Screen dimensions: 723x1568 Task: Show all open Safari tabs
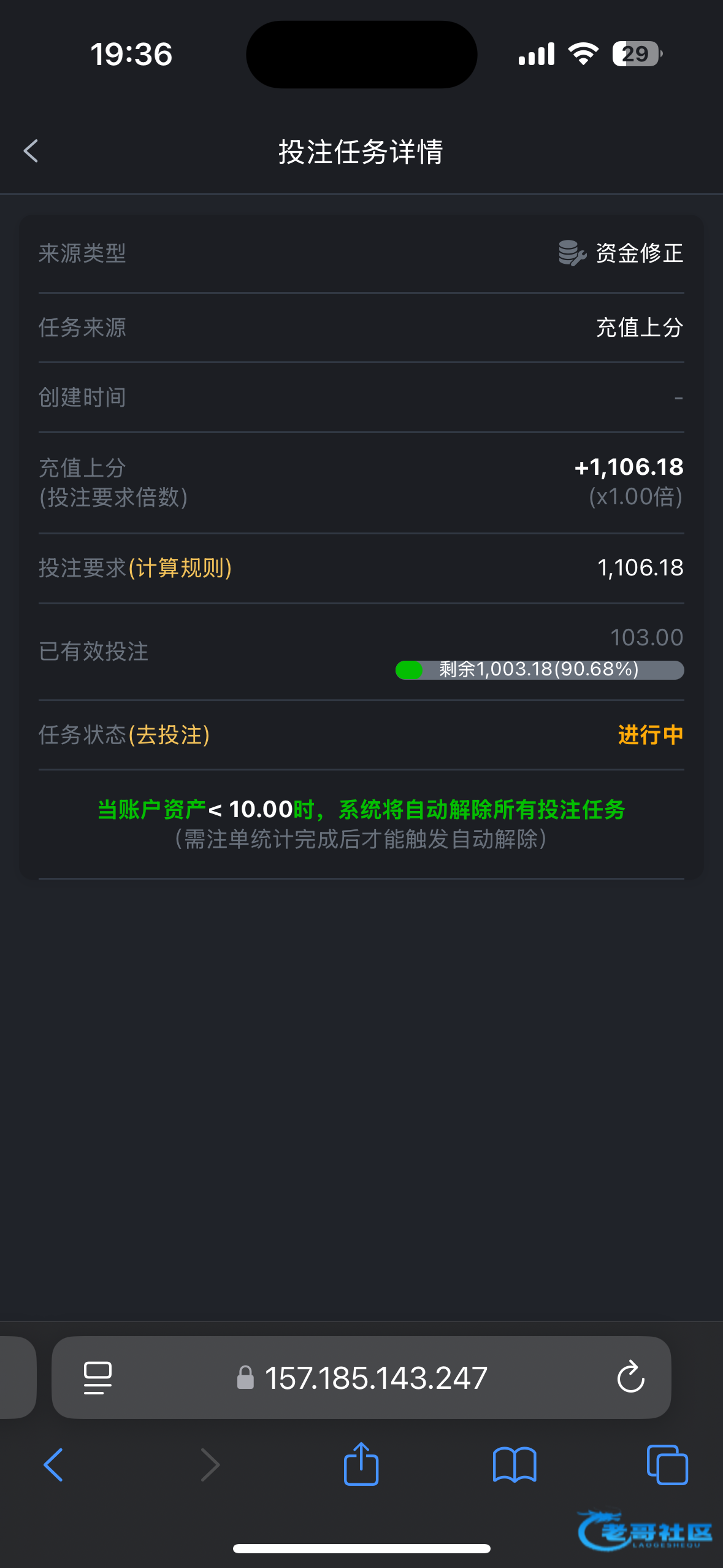click(667, 1465)
